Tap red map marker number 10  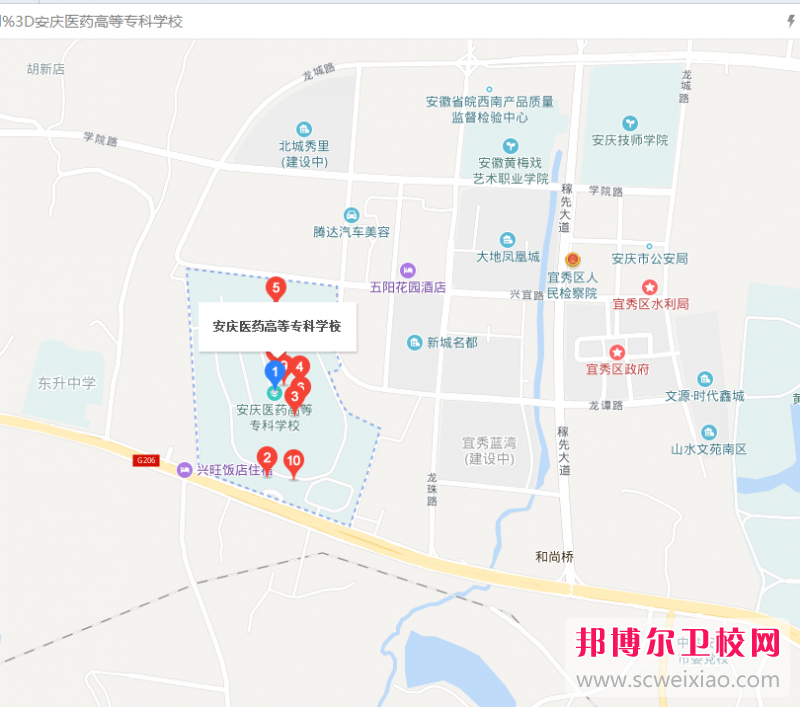(293, 461)
